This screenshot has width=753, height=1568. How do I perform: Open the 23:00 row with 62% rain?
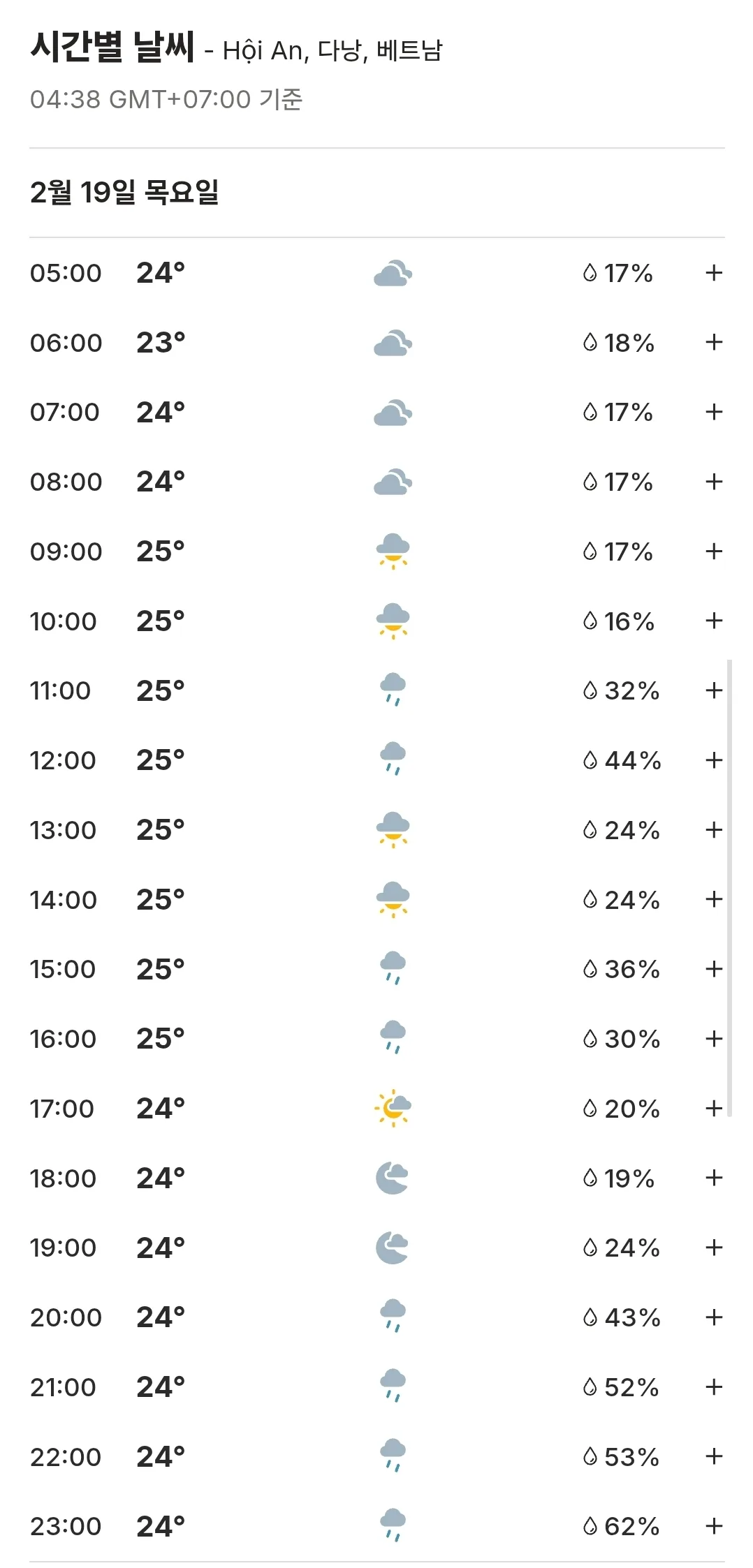point(713,1526)
